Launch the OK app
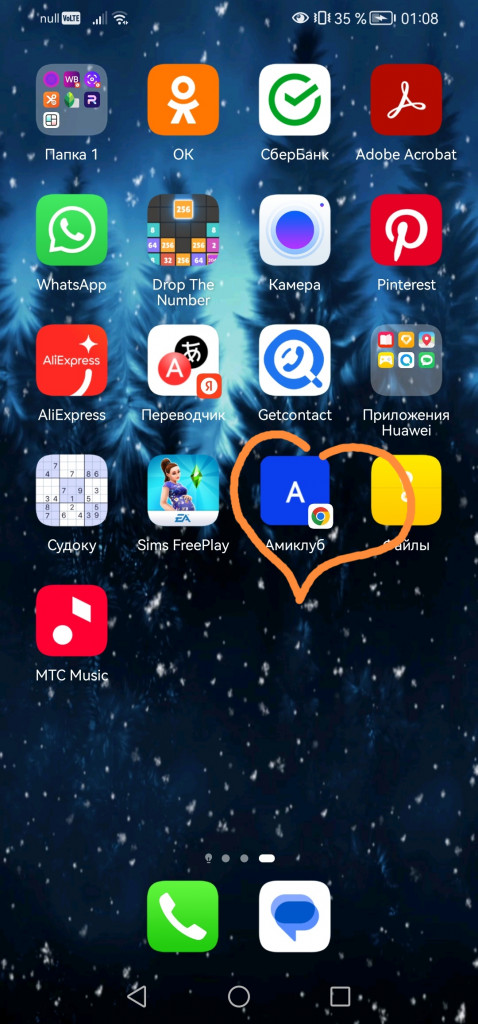The image size is (478, 1024). (183, 99)
